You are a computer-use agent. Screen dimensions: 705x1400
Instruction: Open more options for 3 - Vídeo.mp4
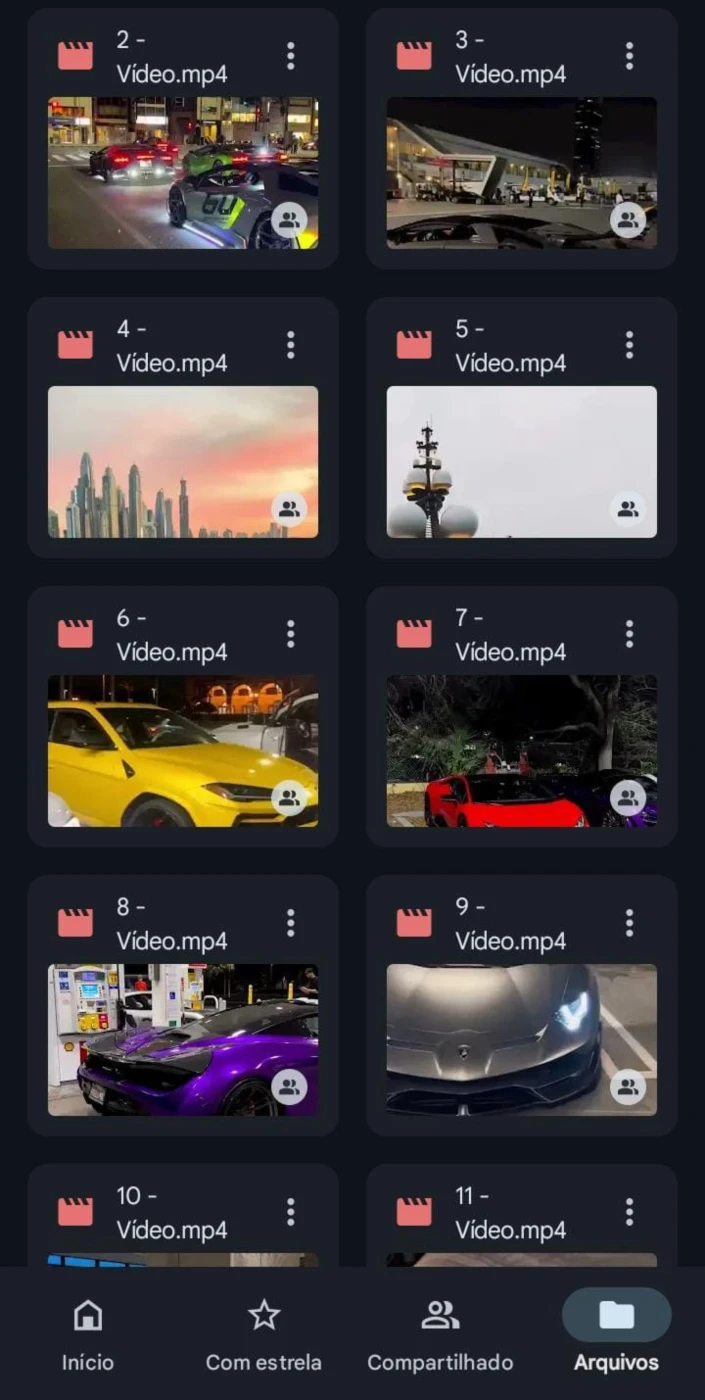tap(629, 56)
